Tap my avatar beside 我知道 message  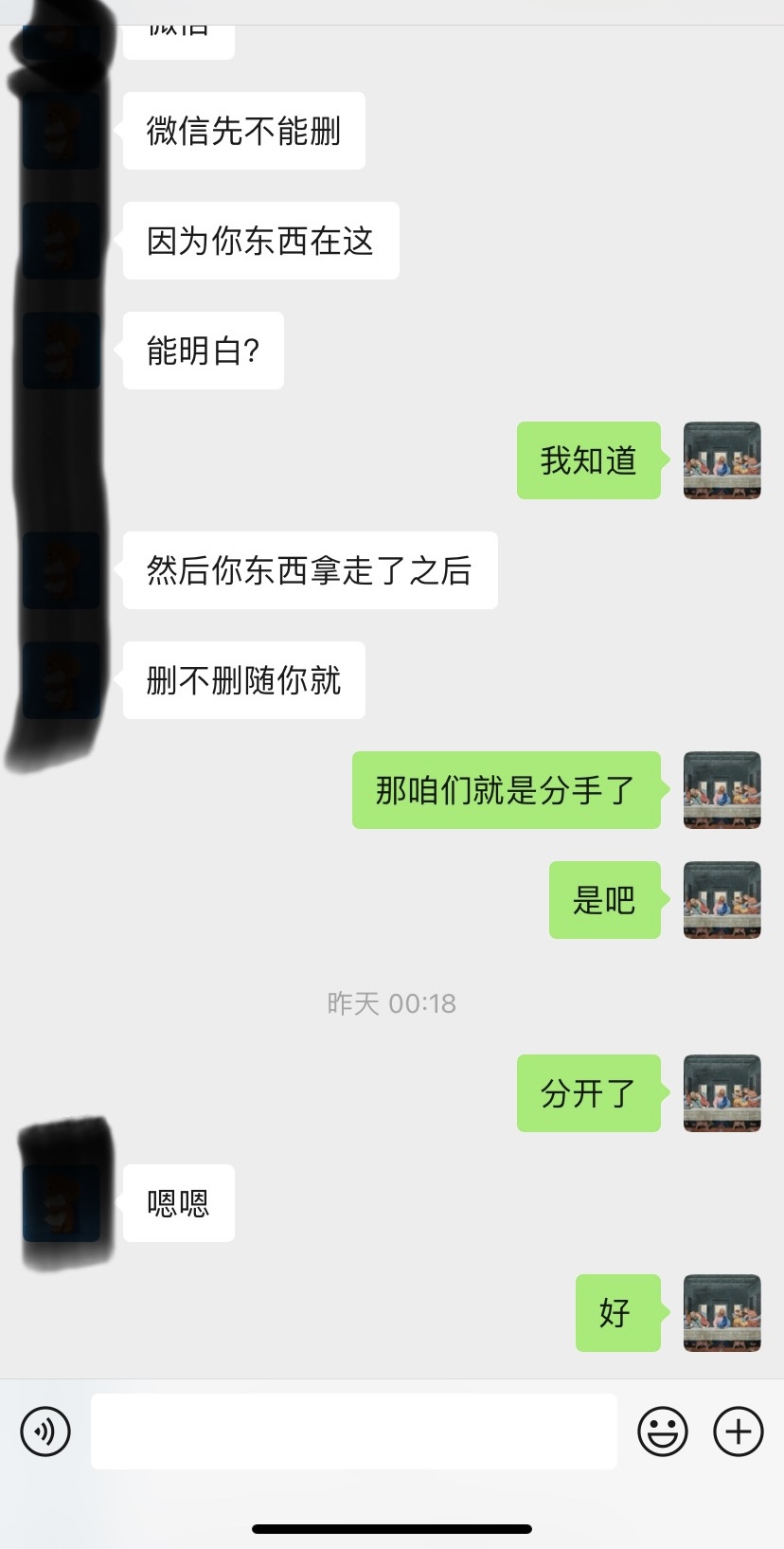(x=722, y=460)
